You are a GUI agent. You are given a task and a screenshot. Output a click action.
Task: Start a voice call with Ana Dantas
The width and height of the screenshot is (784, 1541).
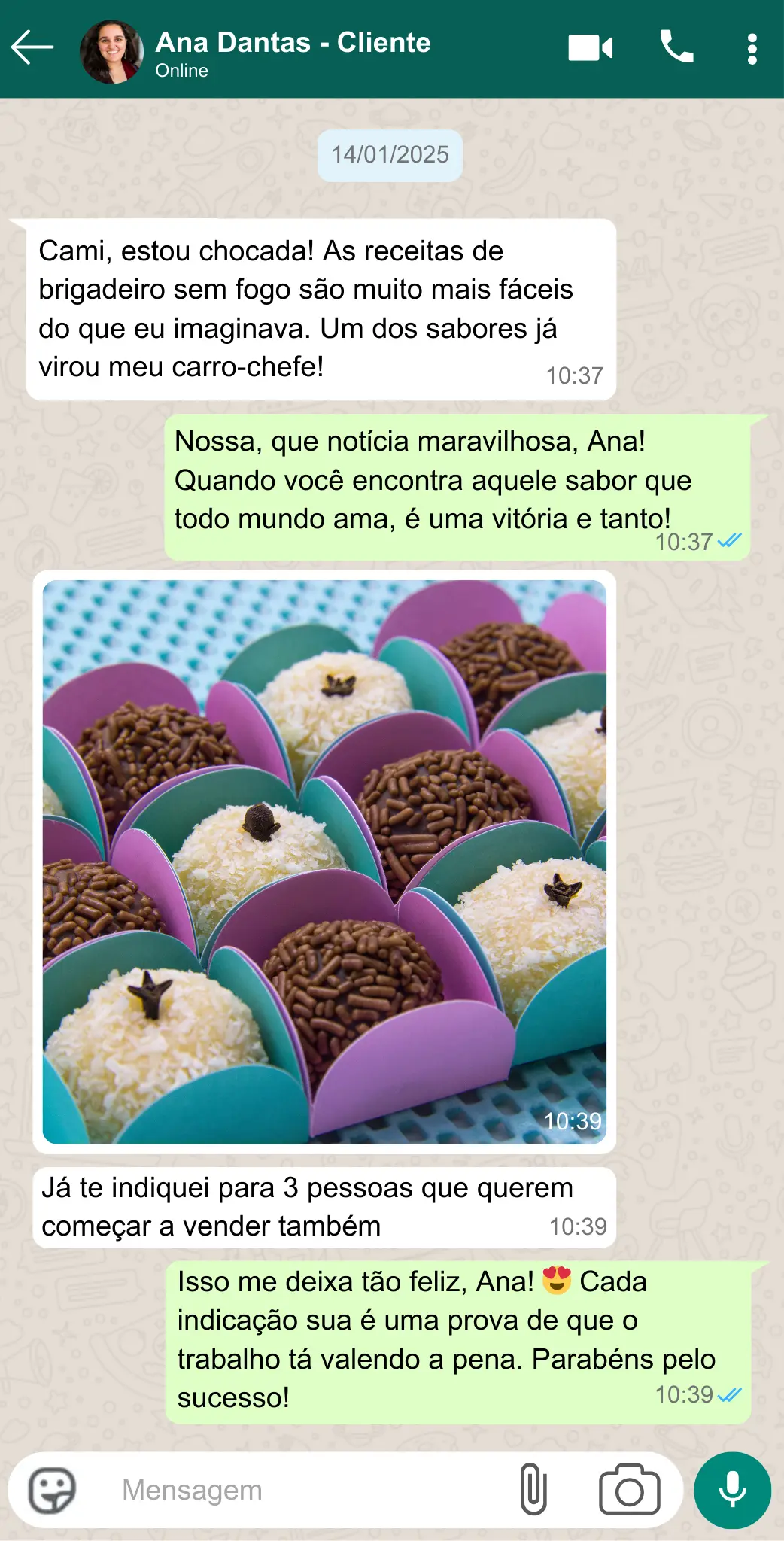point(676,48)
